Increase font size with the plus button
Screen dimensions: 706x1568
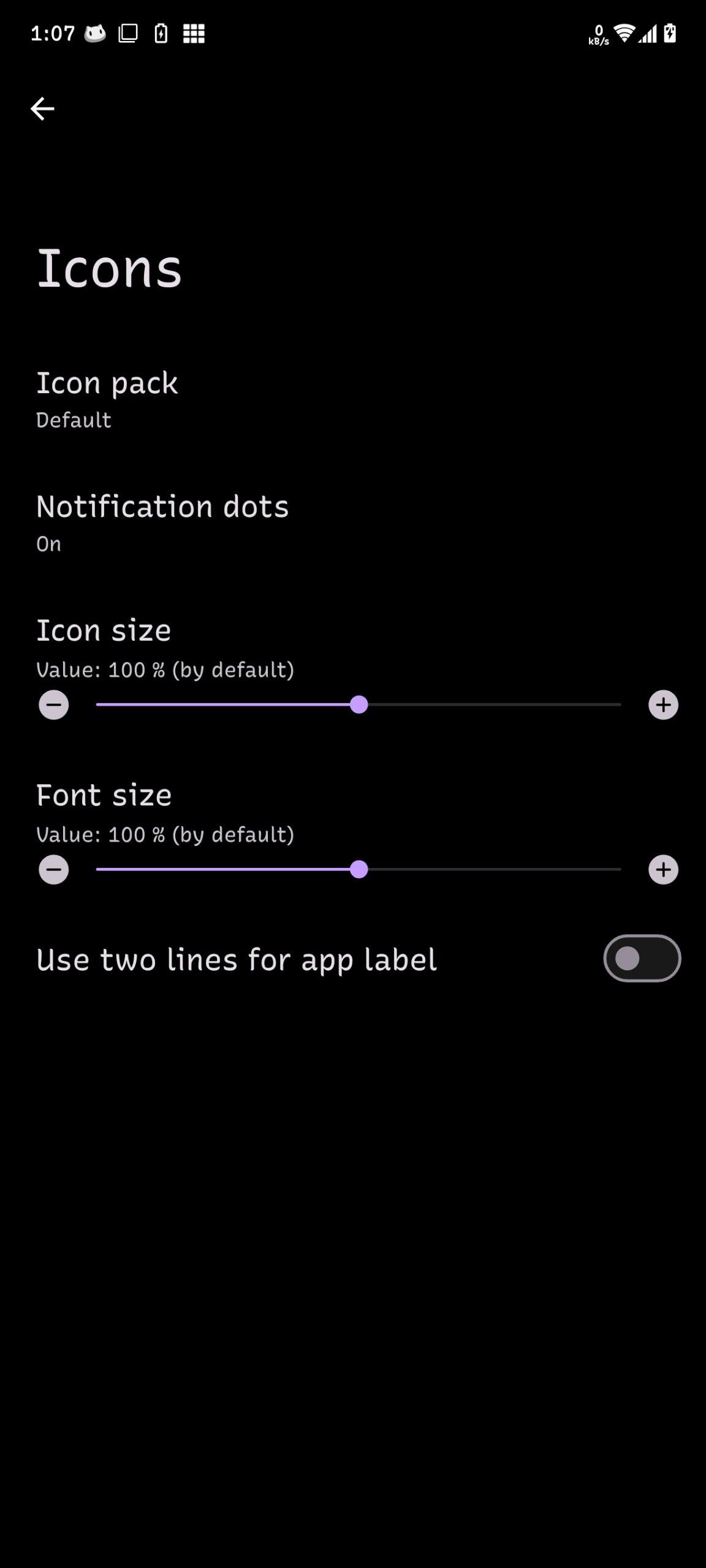(x=663, y=870)
